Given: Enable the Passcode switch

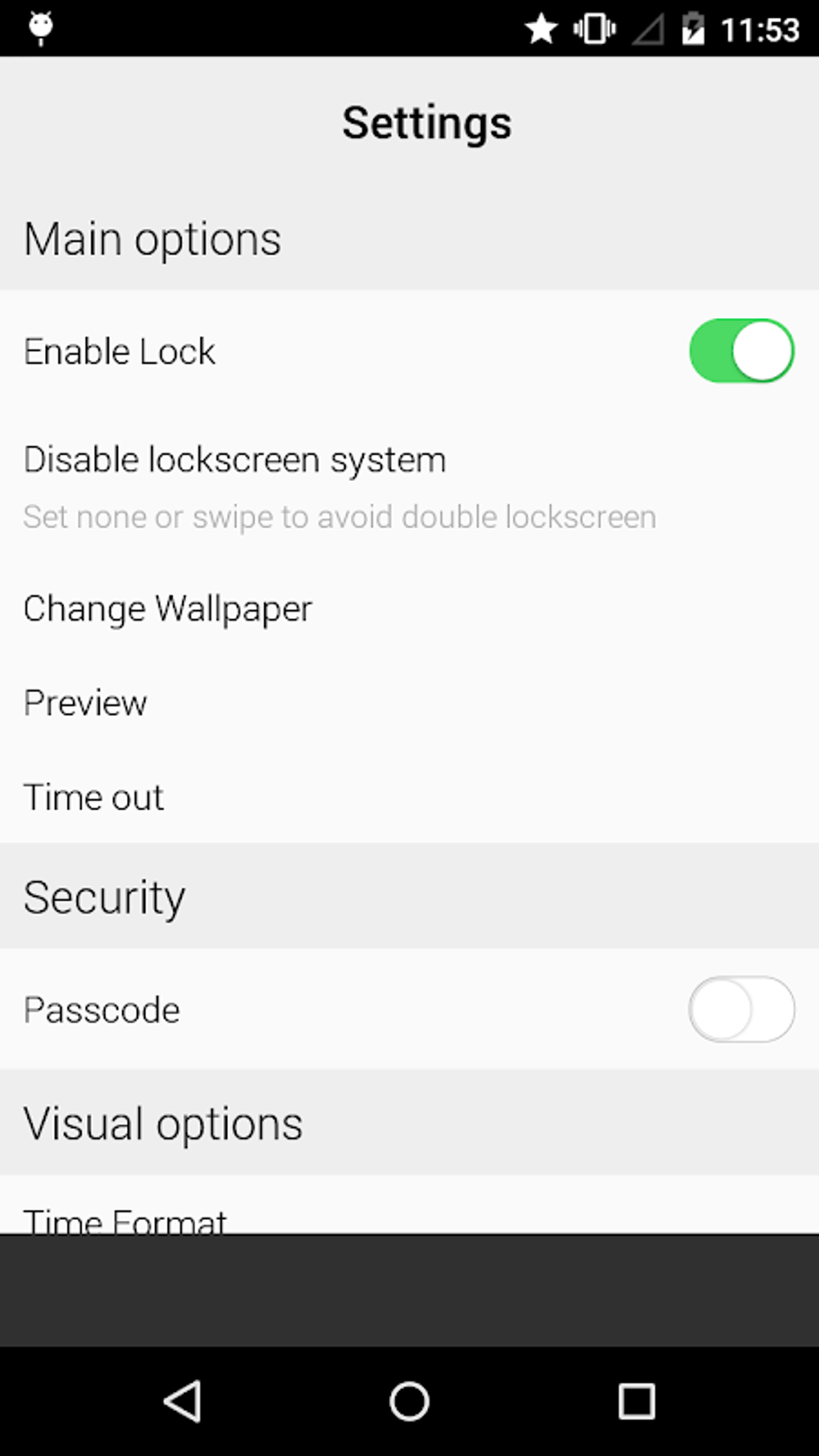Looking at the screenshot, I should [742, 1009].
